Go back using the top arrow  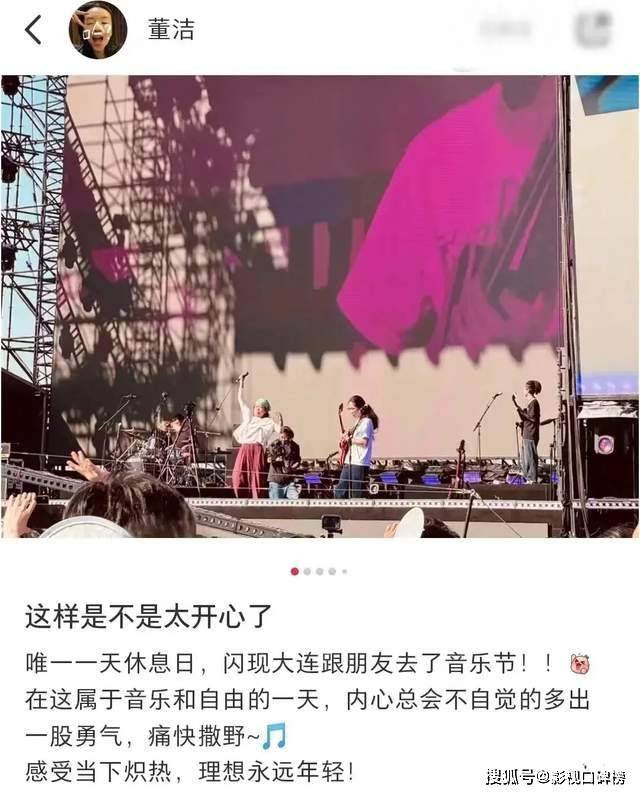pyautogui.click(x=33, y=30)
